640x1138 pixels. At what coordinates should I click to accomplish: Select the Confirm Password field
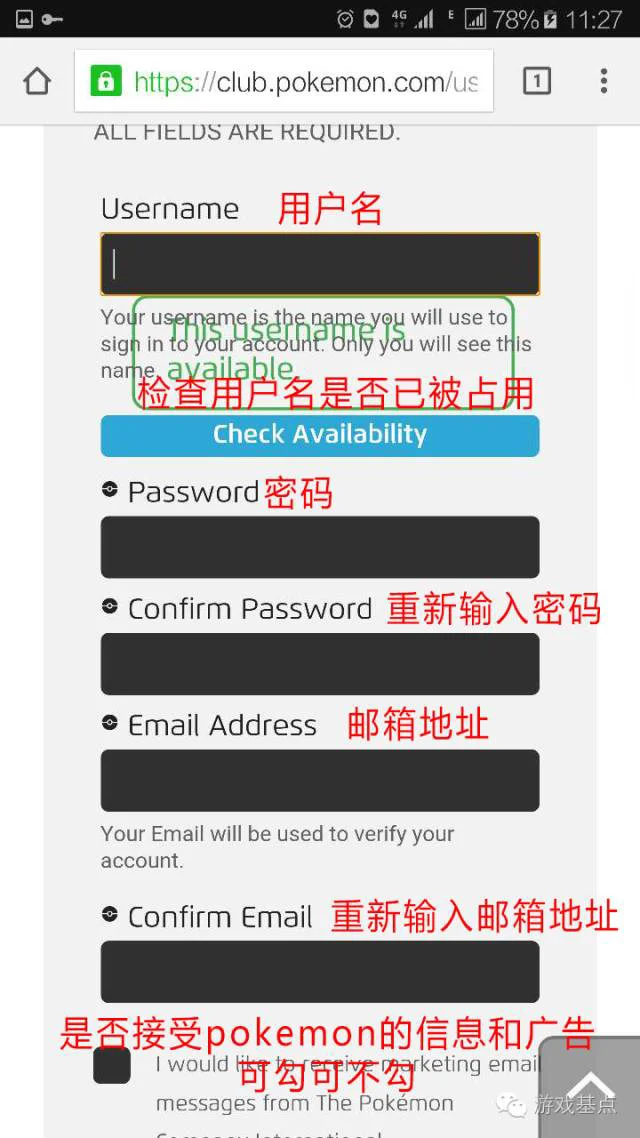pyautogui.click(x=320, y=664)
